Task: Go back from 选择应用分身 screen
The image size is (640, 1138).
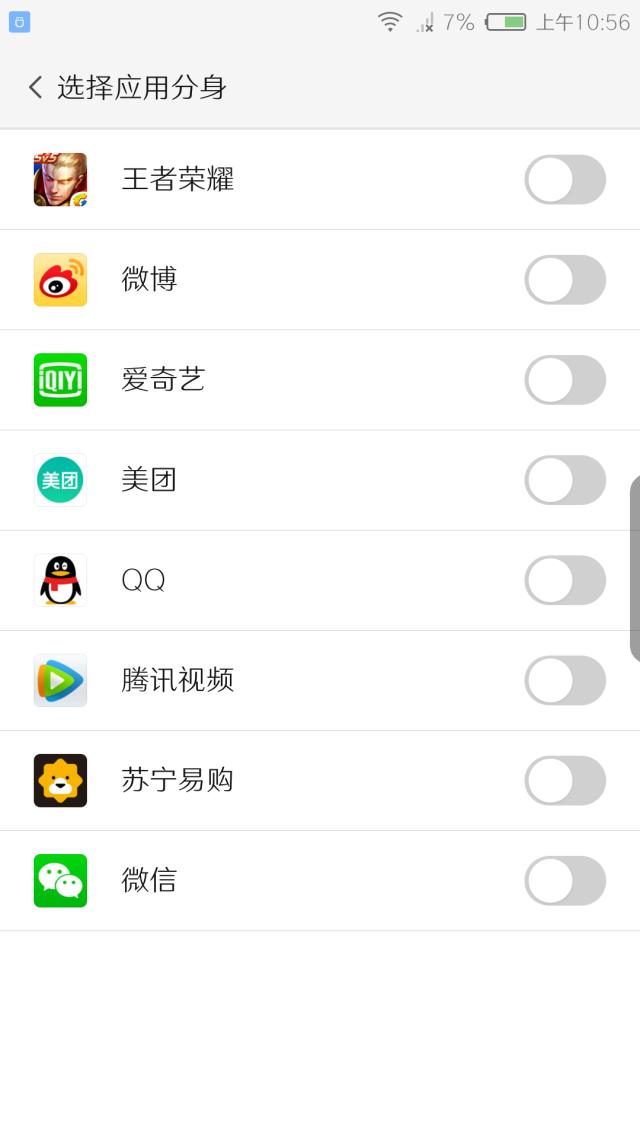Action: click(36, 88)
